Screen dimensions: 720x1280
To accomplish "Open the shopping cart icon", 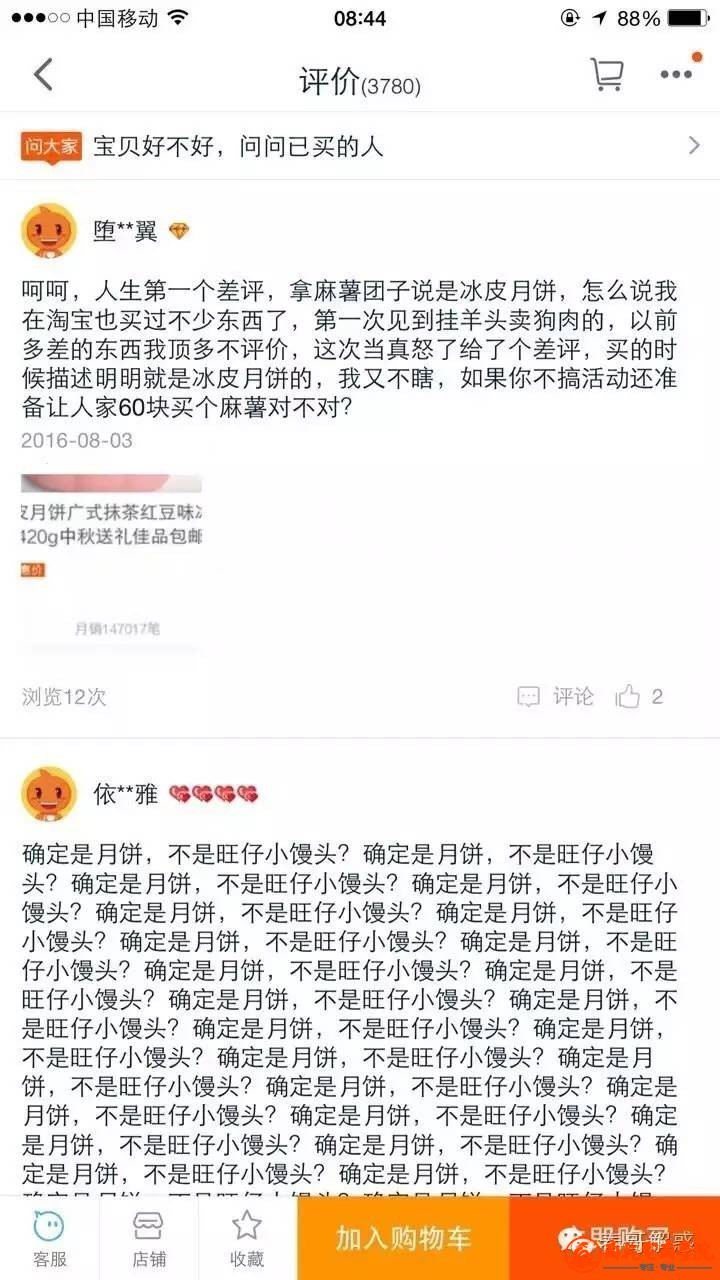I will pyautogui.click(x=606, y=75).
